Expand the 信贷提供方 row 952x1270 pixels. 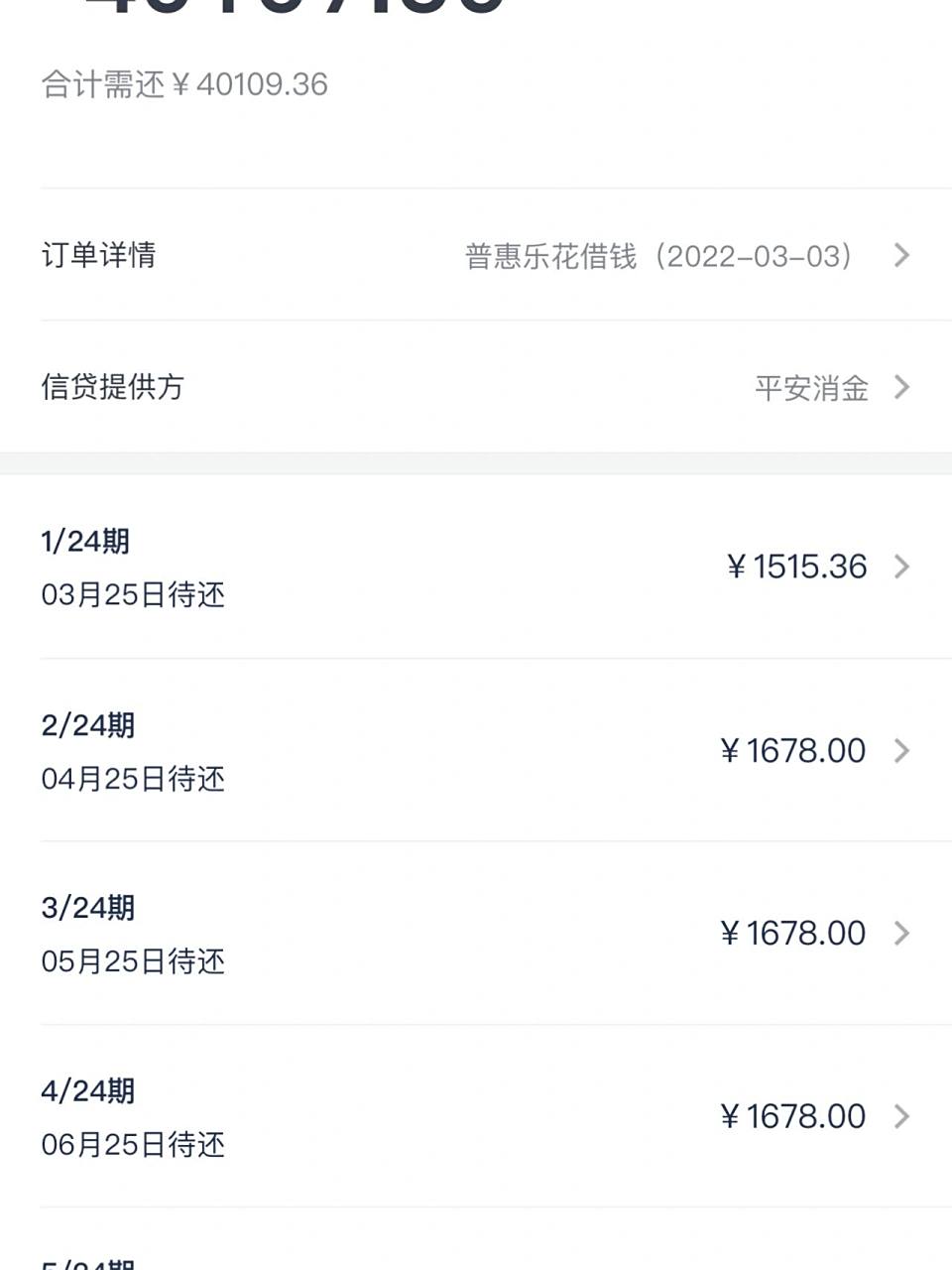[x=476, y=388]
